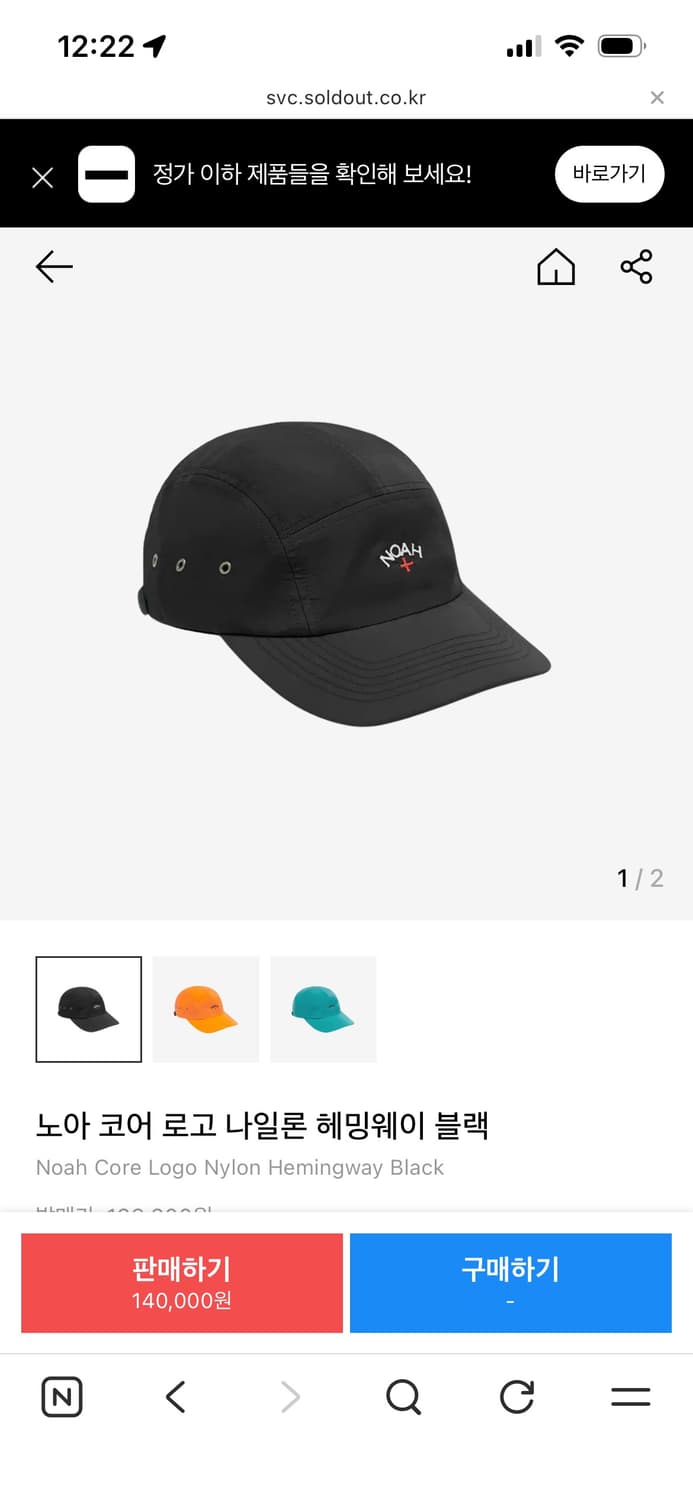Tap the blue 구매하기 button
693x1500 pixels.
510,1282
